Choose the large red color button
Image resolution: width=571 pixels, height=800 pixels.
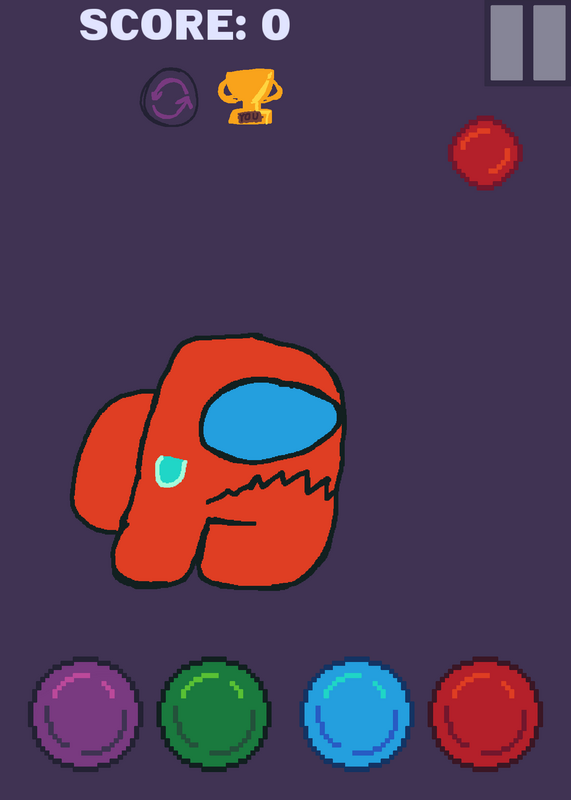(x=485, y=714)
